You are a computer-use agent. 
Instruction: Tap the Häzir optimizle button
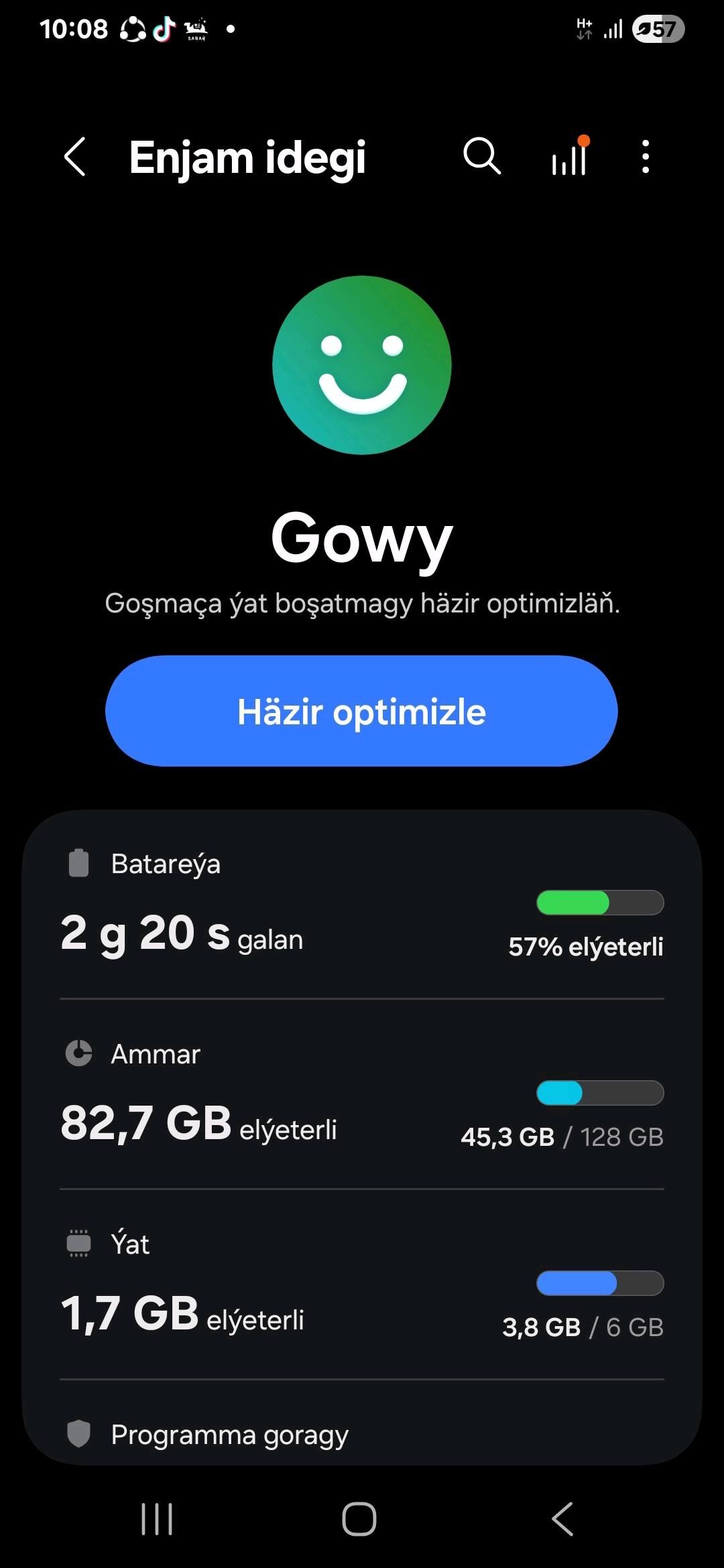pos(361,711)
